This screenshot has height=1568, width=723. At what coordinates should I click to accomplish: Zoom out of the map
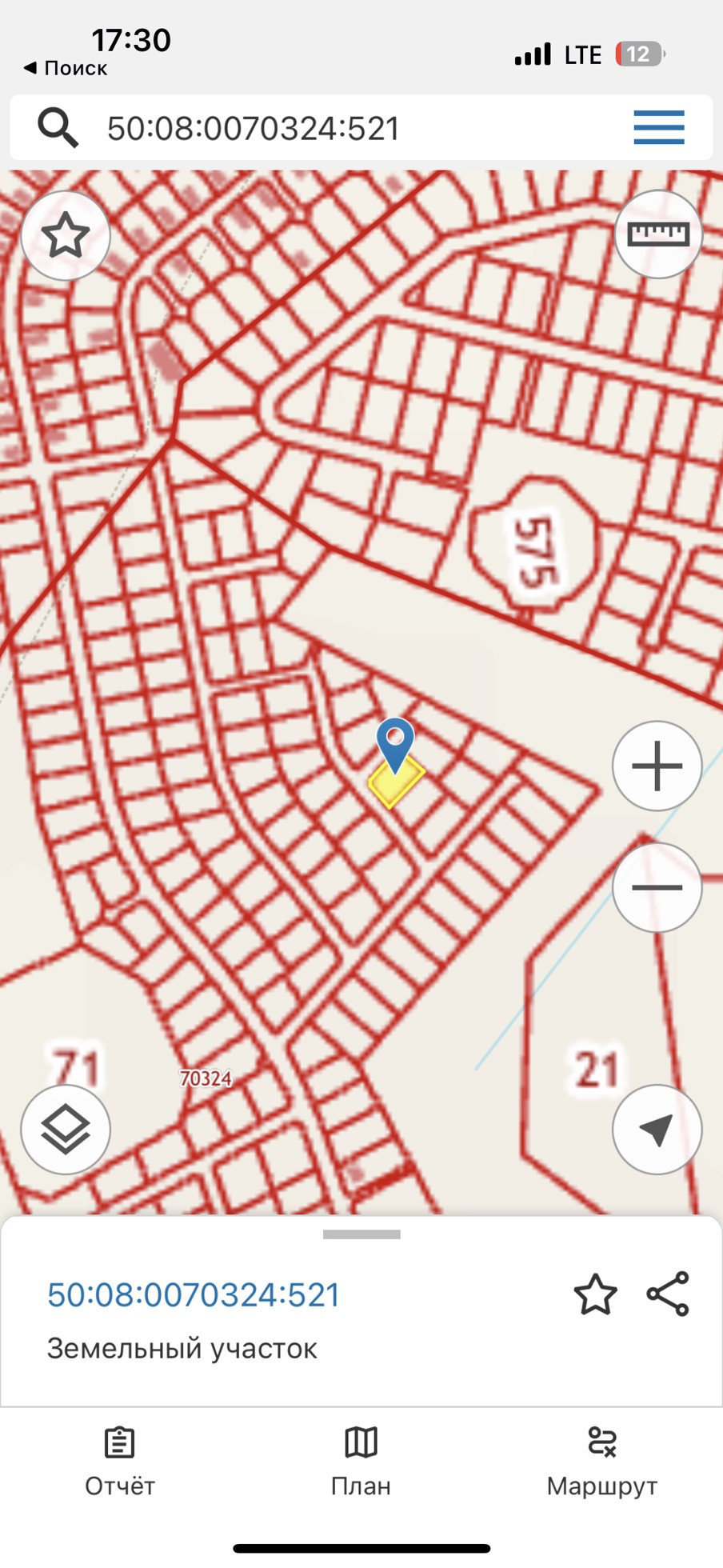[x=657, y=887]
